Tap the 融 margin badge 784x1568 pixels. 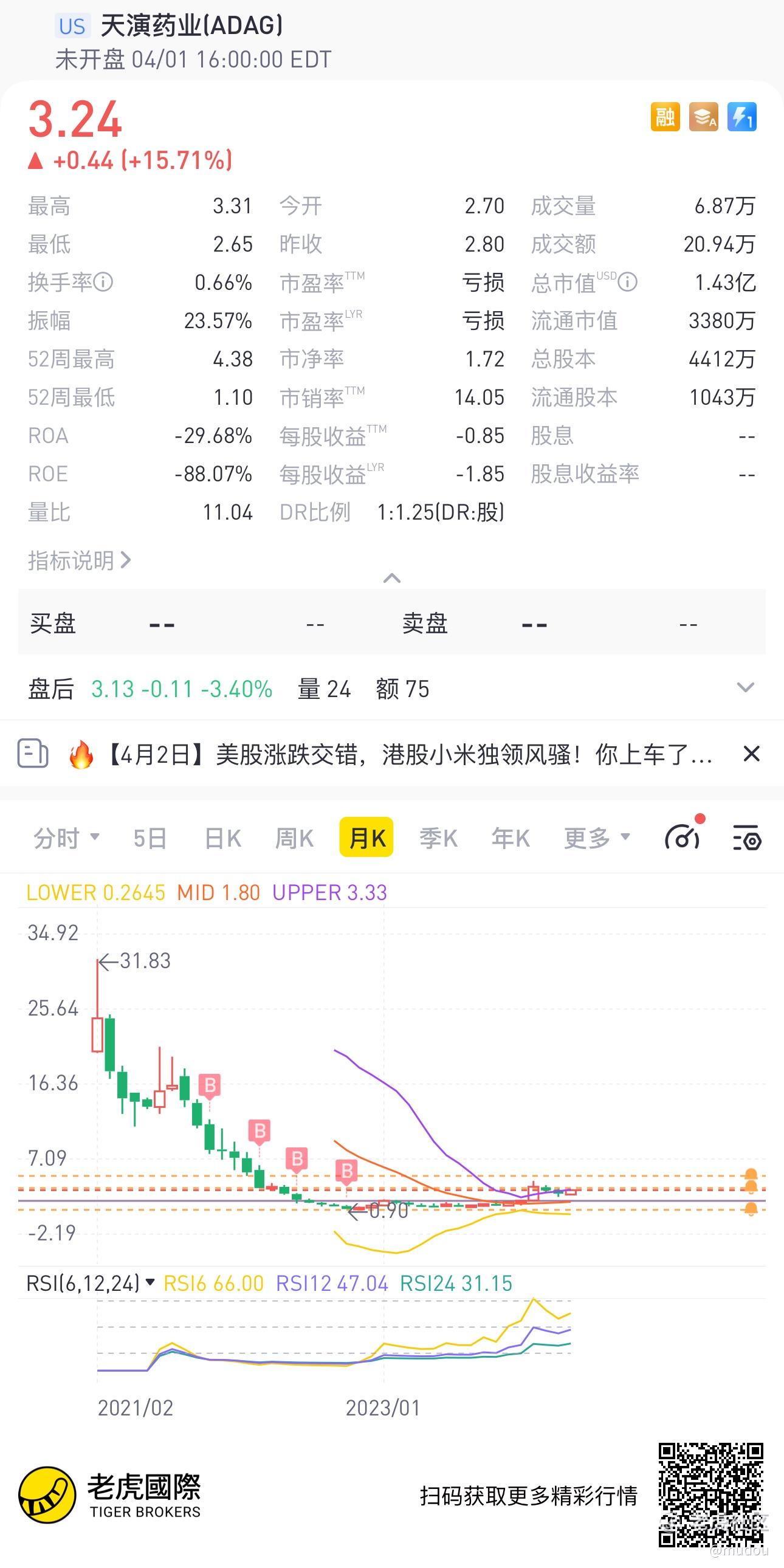click(x=665, y=116)
